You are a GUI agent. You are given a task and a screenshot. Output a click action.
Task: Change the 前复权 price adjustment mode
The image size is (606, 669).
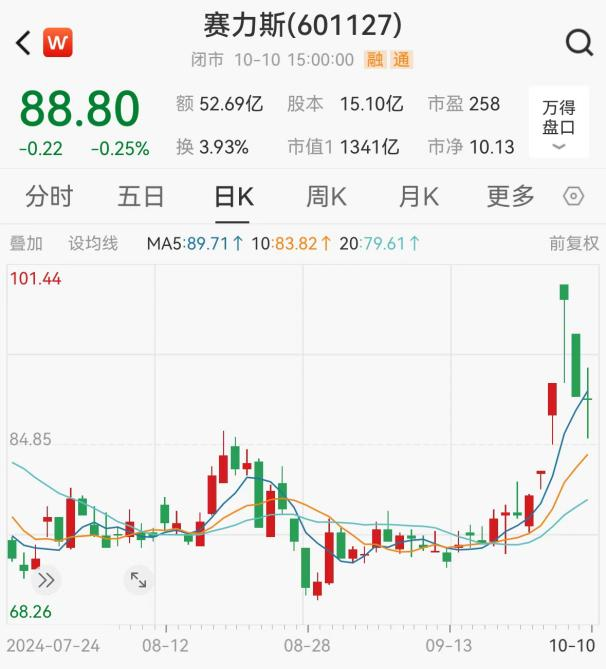pos(573,243)
